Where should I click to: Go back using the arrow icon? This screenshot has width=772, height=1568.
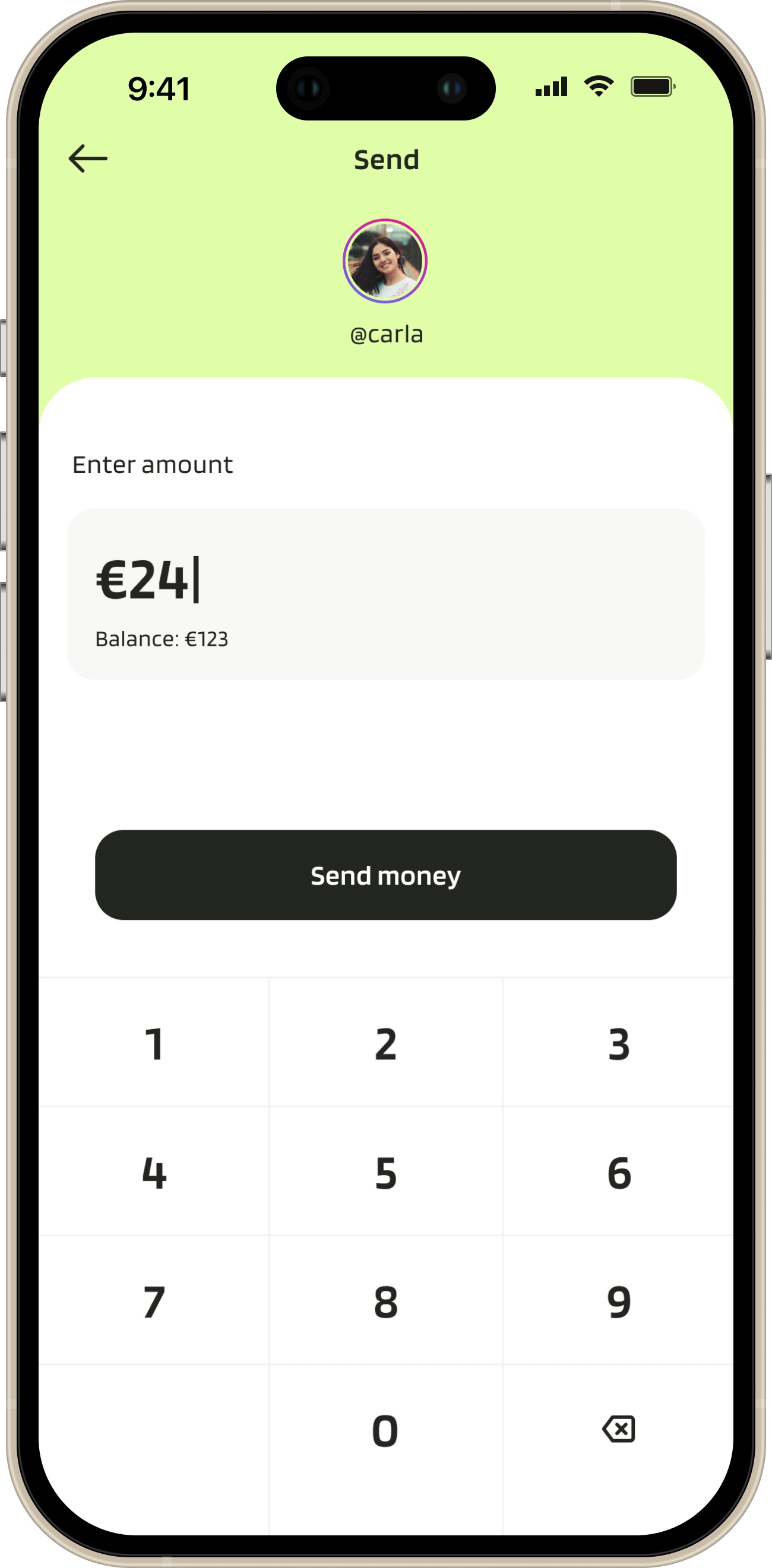tap(88, 159)
